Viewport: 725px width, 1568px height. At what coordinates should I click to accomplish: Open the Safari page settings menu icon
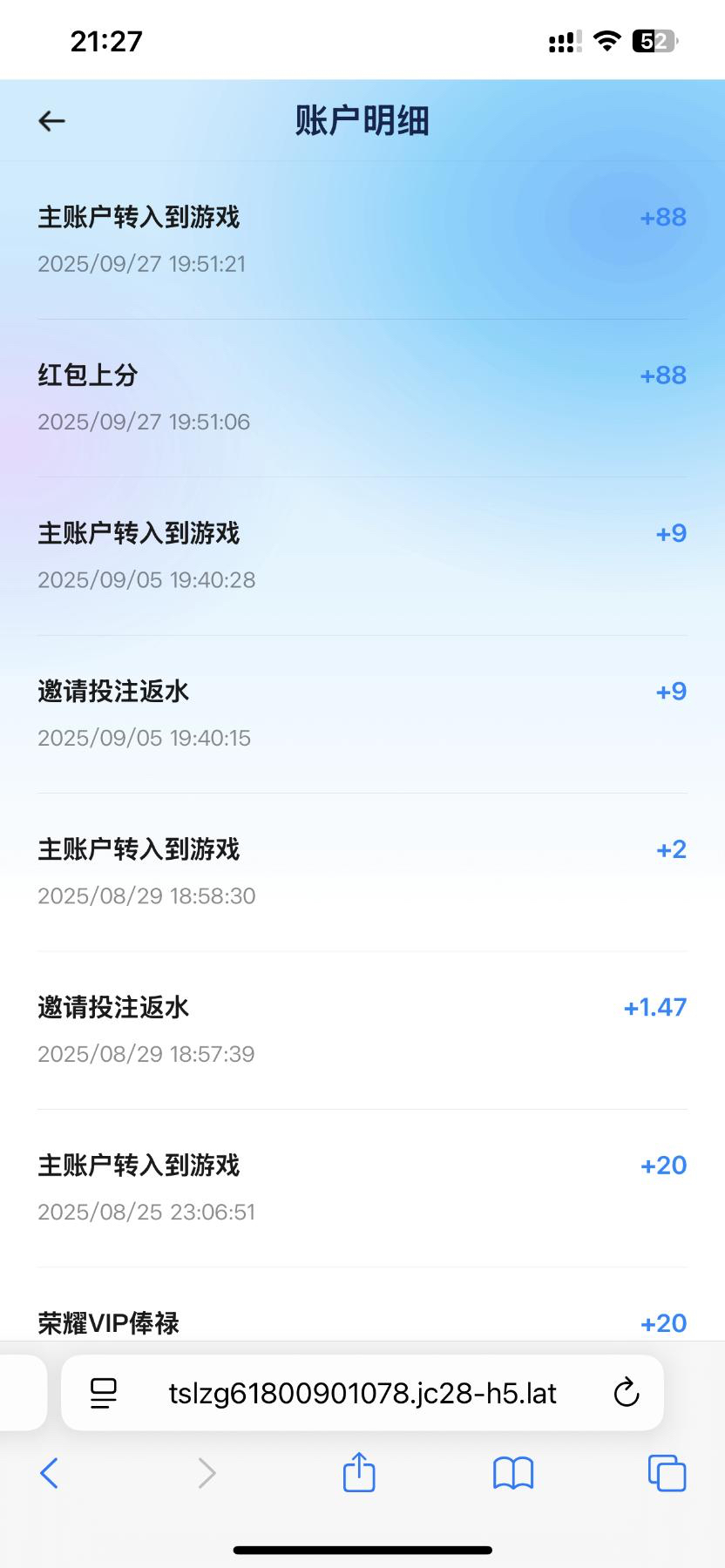pos(104,1393)
